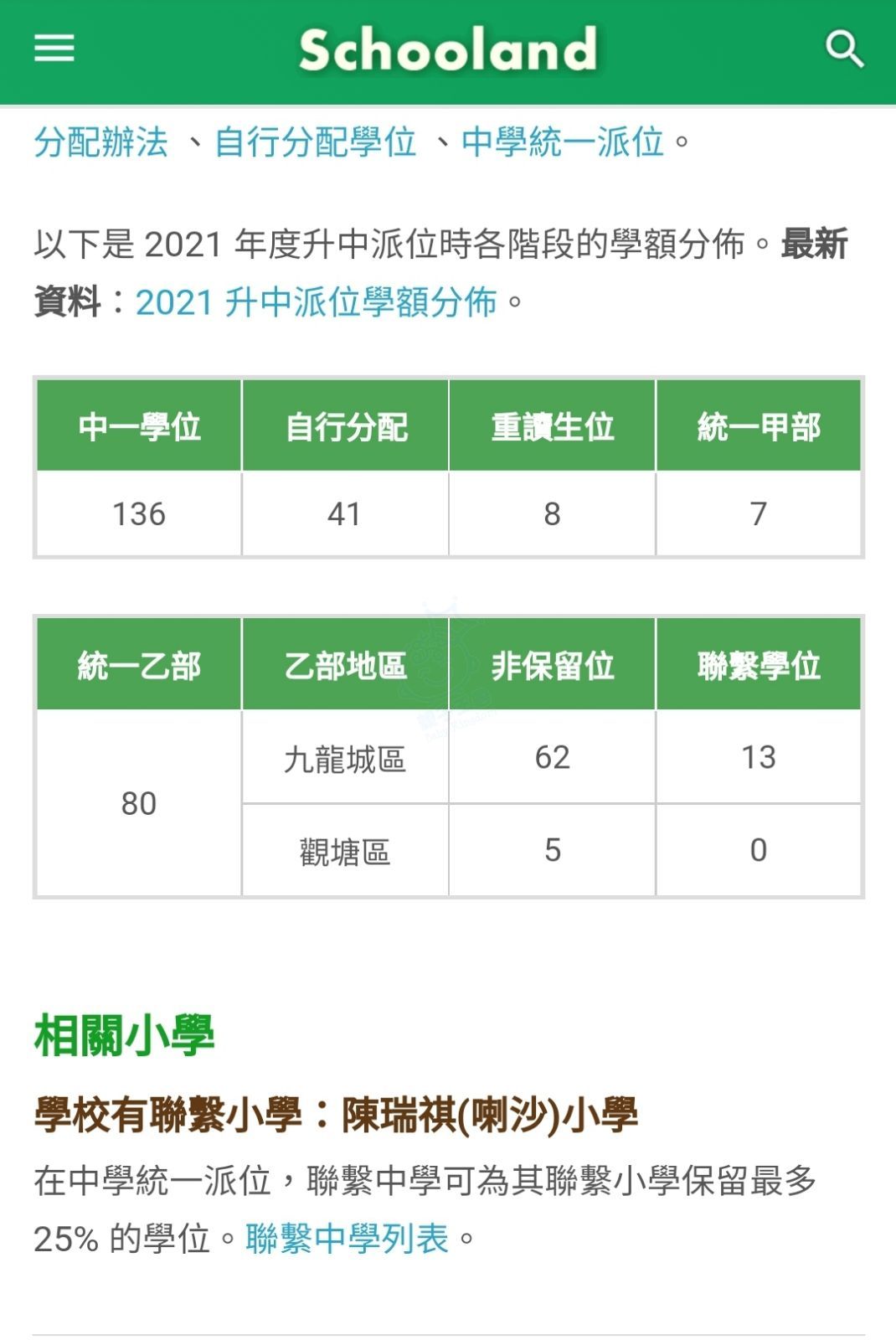Screen dimensions: 896x1340
Task: Open the hamburger drawer menu
Action: [54, 49]
